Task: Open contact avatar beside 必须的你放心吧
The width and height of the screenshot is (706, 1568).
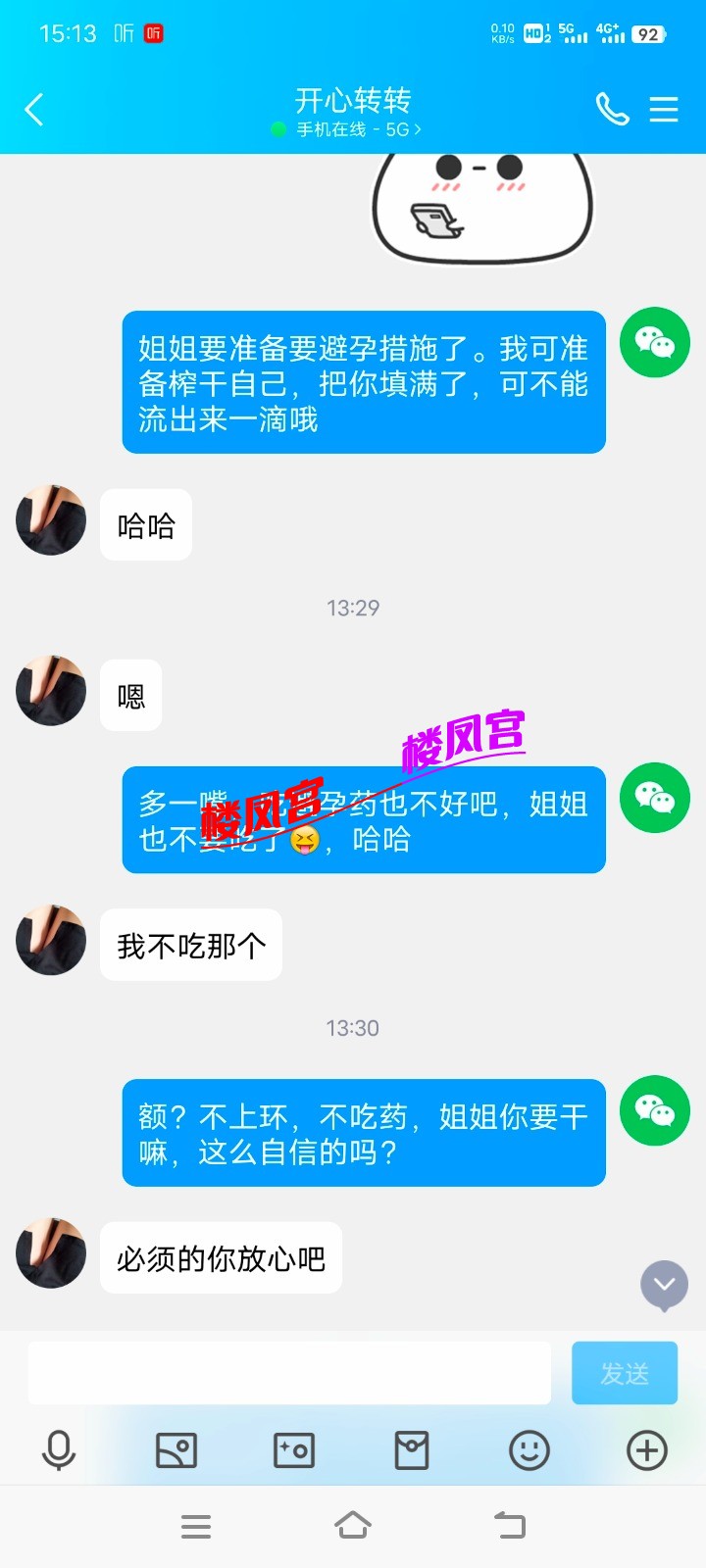Action: (51, 1253)
